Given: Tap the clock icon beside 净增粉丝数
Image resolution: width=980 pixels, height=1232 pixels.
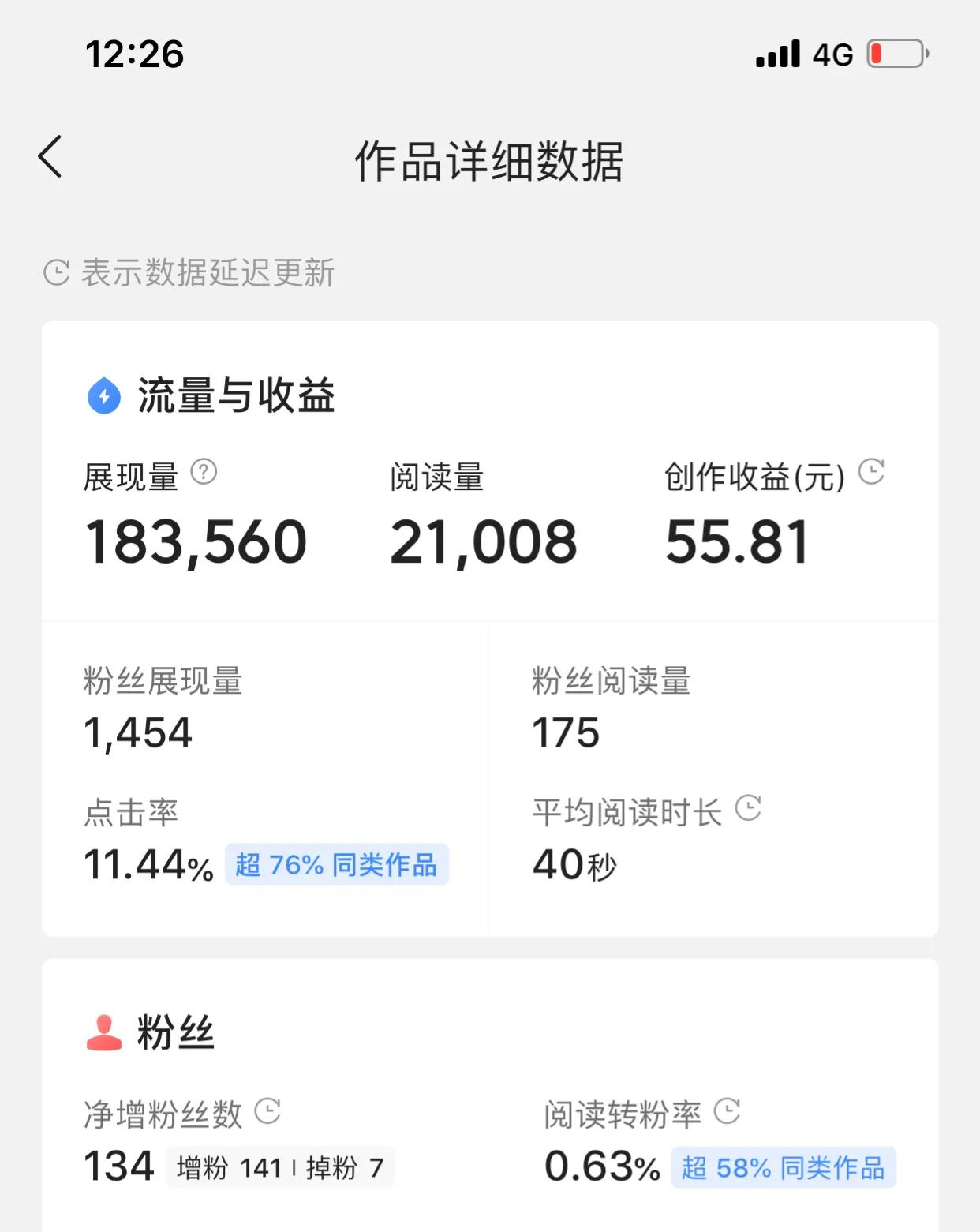Looking at the screenshot, I should point(269,1113).
